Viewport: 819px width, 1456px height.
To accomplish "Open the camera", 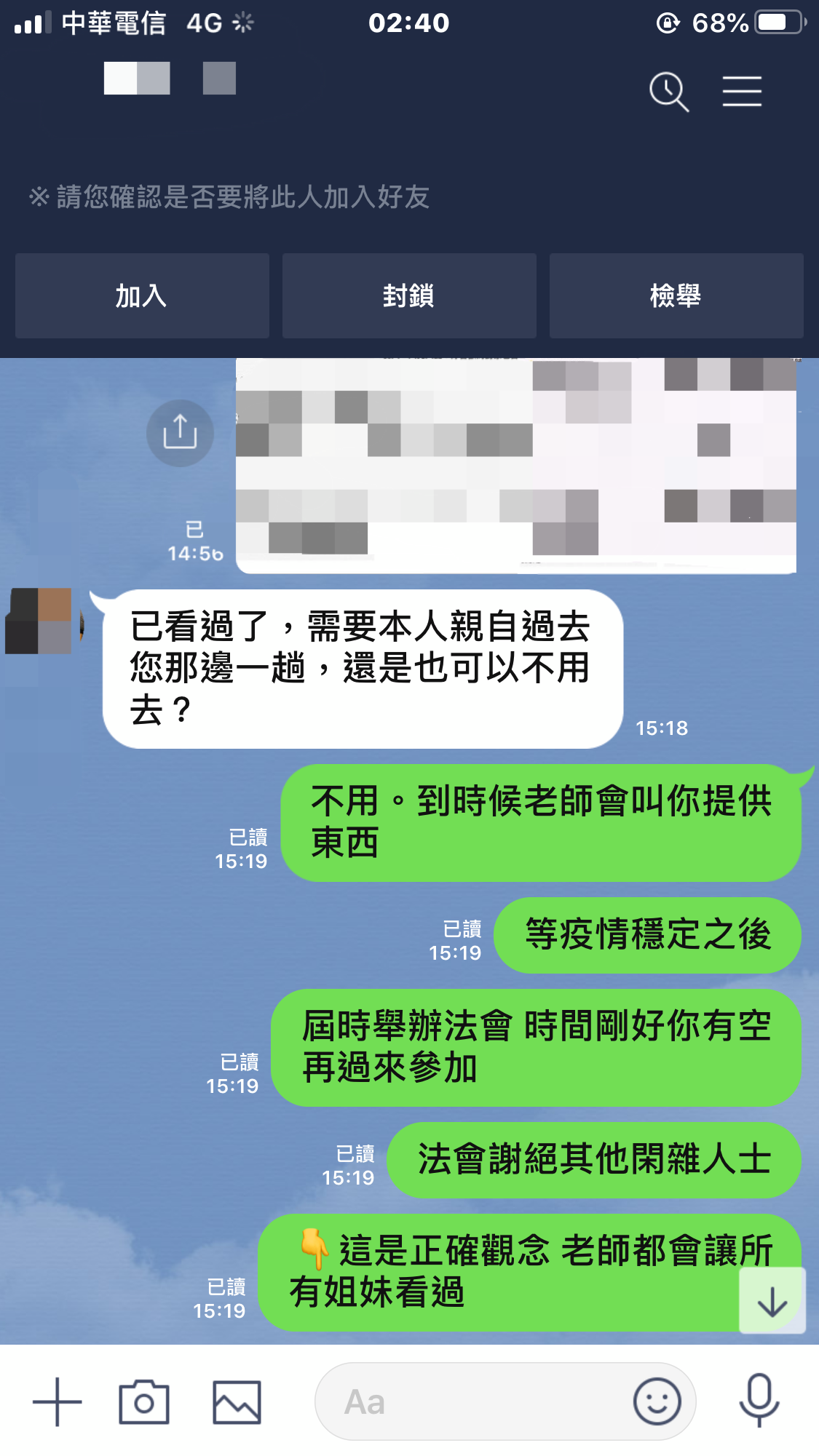I will 144,1401.
